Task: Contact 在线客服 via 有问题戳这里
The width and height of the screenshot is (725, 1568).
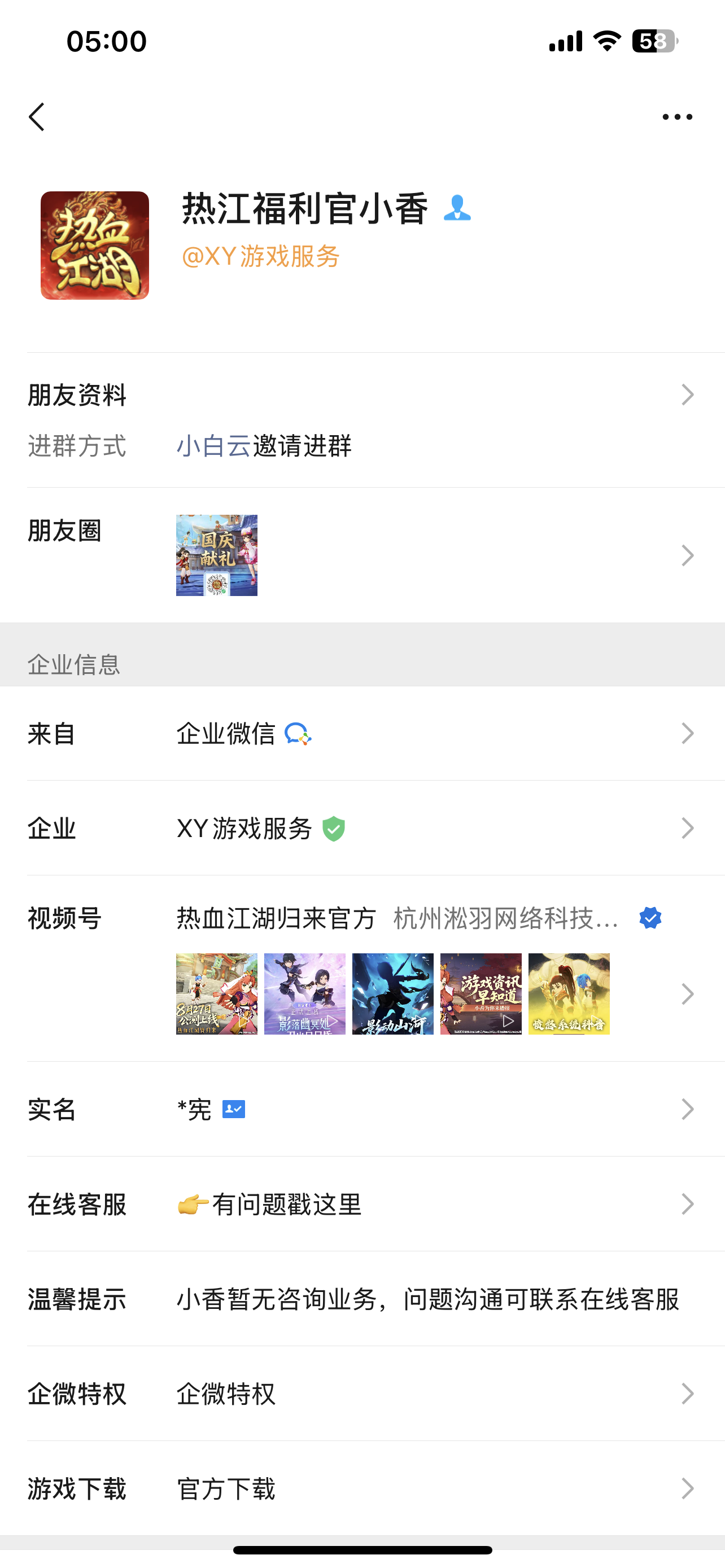Action: click(x=362, y=1204)
